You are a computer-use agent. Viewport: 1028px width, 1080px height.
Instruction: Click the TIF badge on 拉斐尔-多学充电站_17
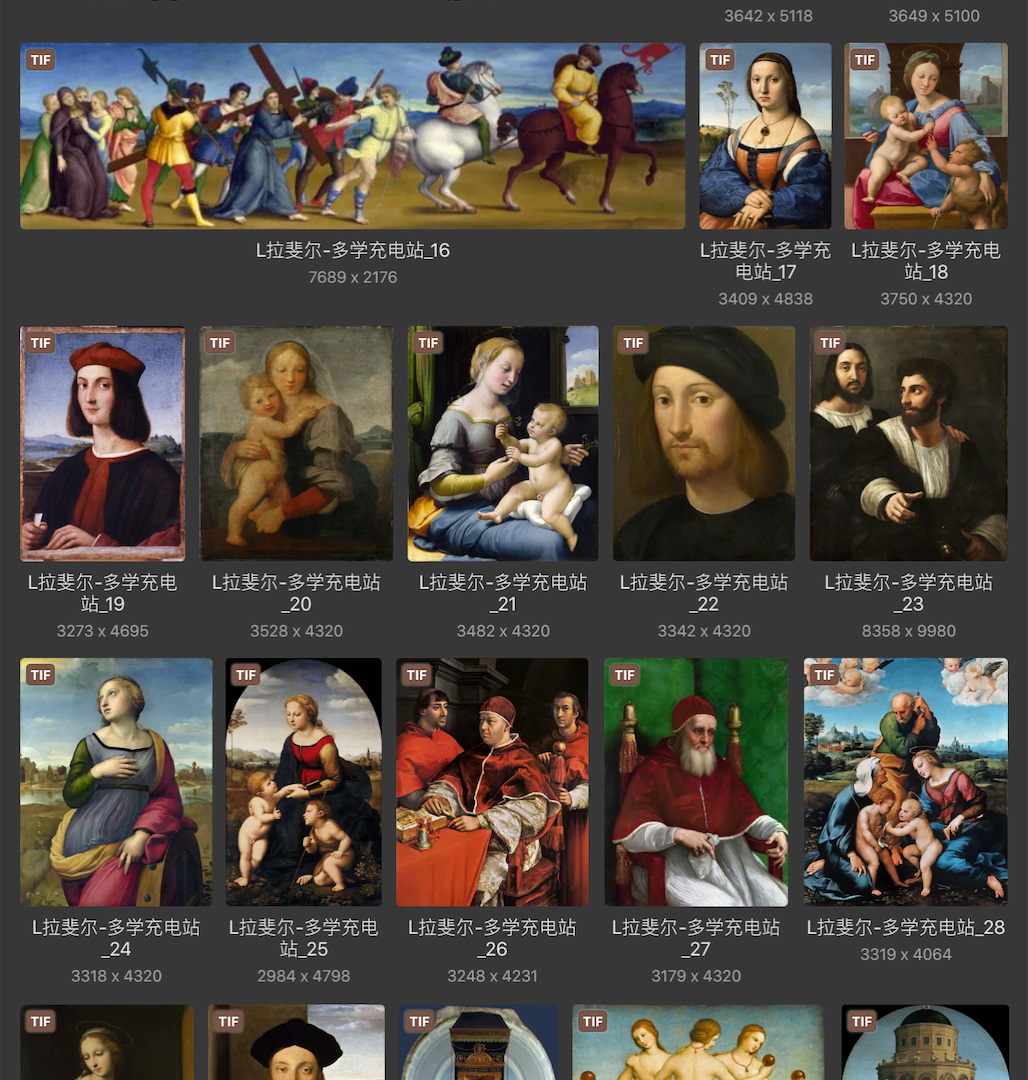[719, 60]
